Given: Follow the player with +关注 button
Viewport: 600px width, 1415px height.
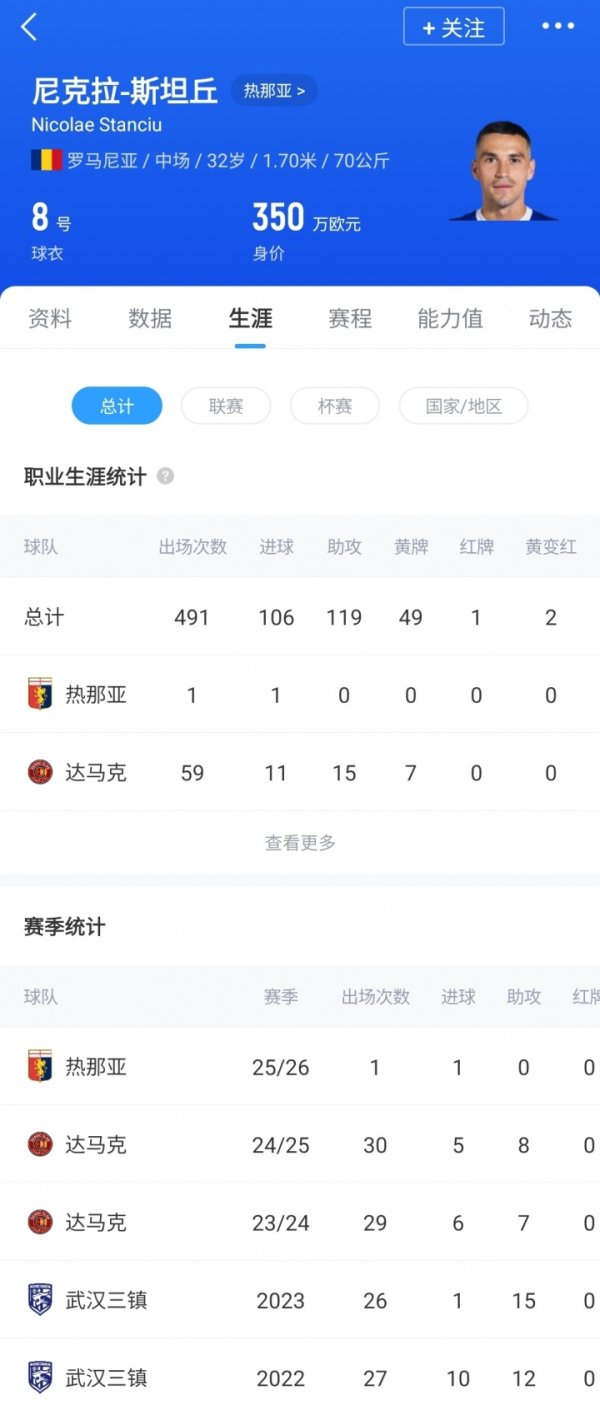Looking at the screenshot, I should click(453, 27).
